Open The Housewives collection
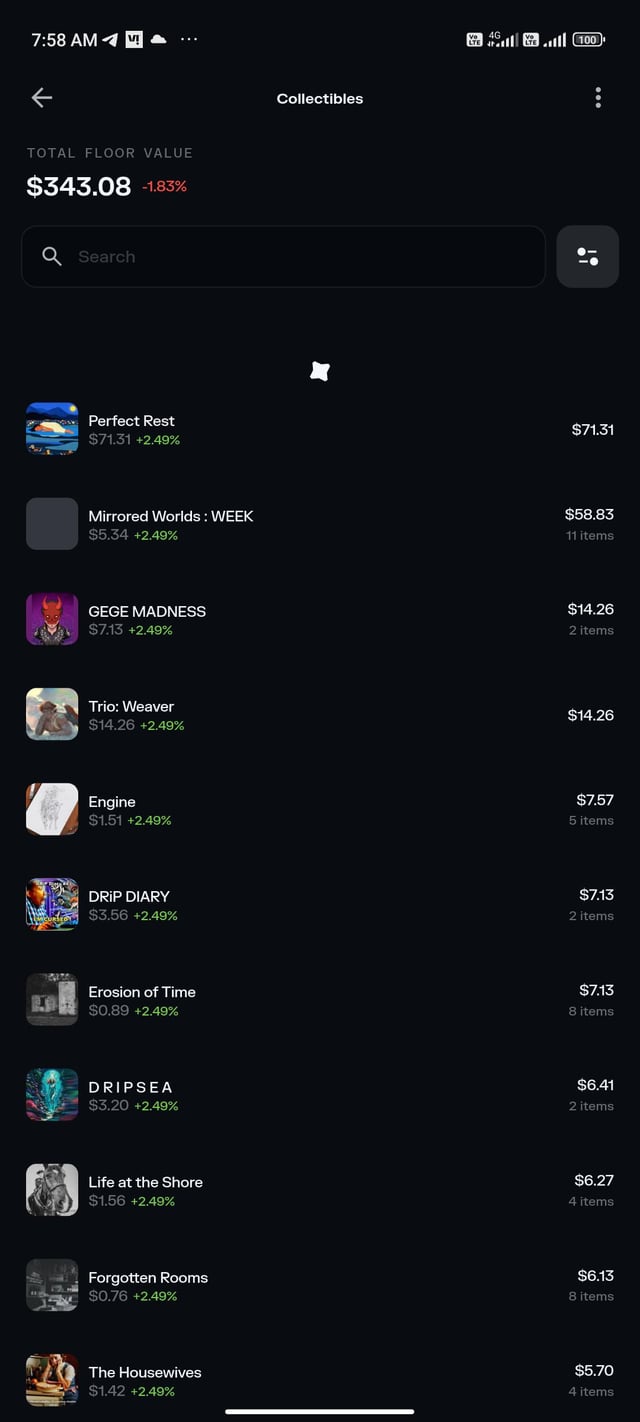This screenshot has width=640, height=1422. pyautogui.click(x=320, y=1380)
